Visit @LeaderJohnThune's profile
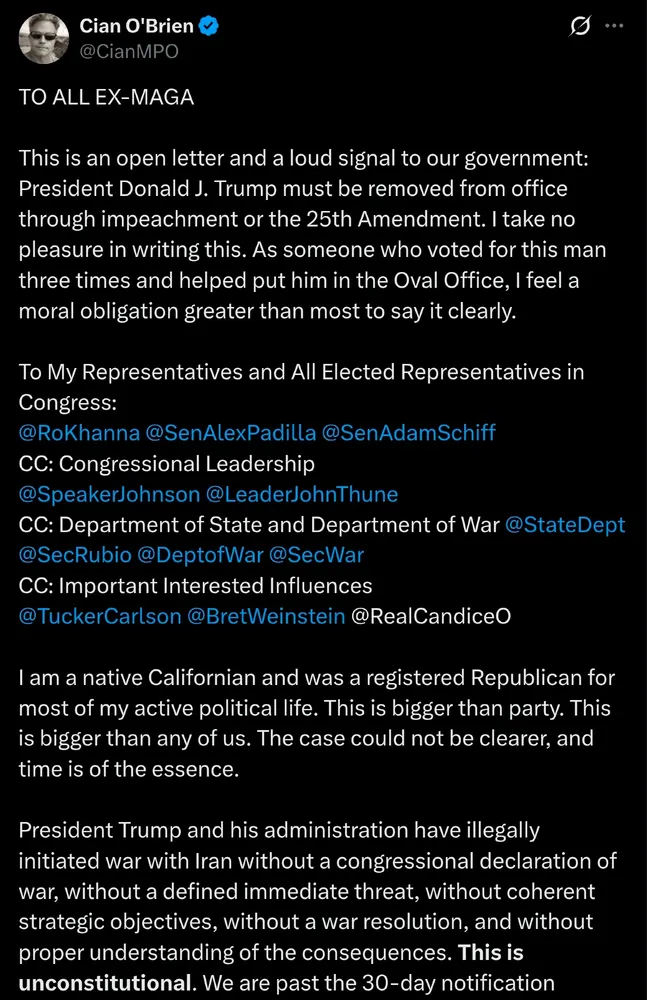This screenshot has height=1000, width=647. 302,494
